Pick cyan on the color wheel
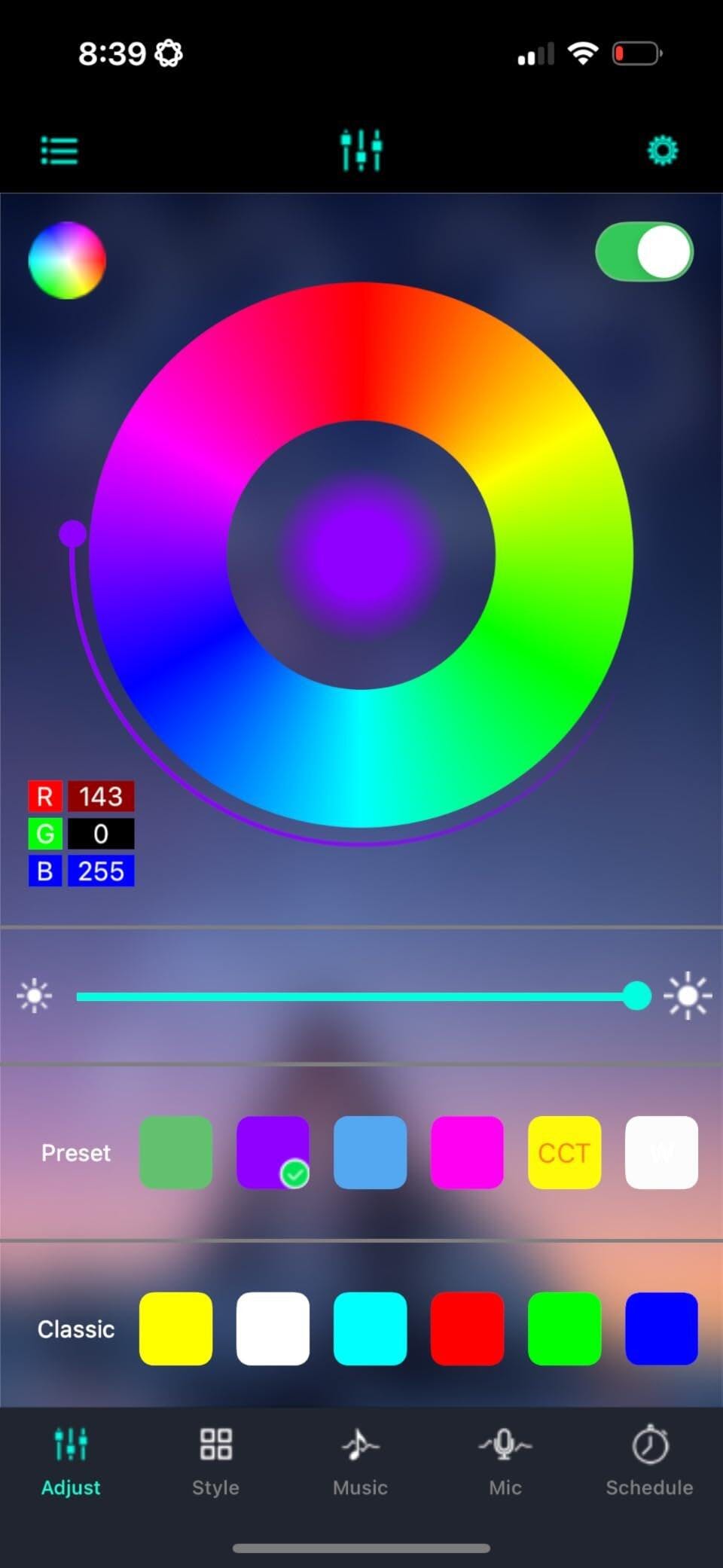Image resolution: width=723 pixels, height=1568 pixels. pyautogui.click(x=361, y=757)
